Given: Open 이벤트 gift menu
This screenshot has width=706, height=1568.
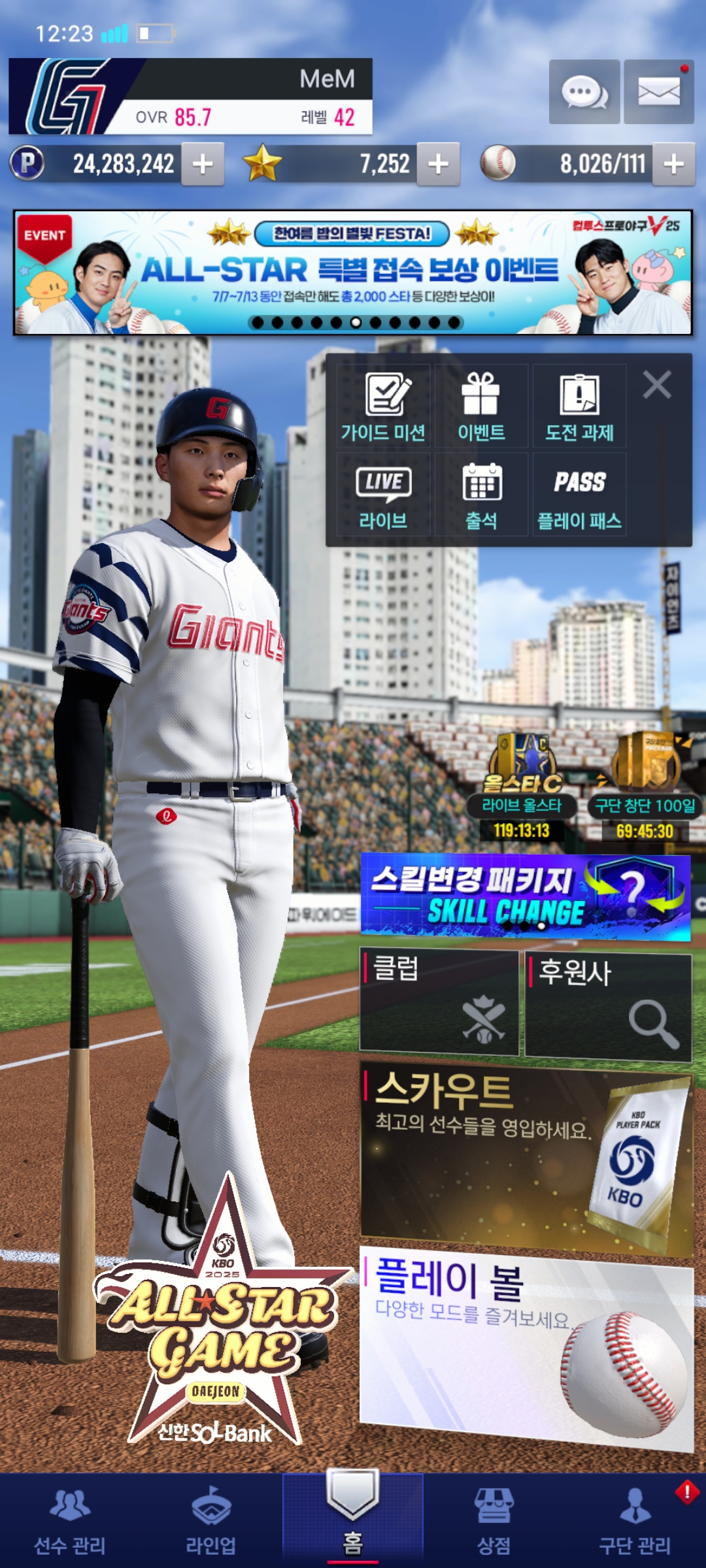Looking at the screenshot, I should (x=481, y=406).
